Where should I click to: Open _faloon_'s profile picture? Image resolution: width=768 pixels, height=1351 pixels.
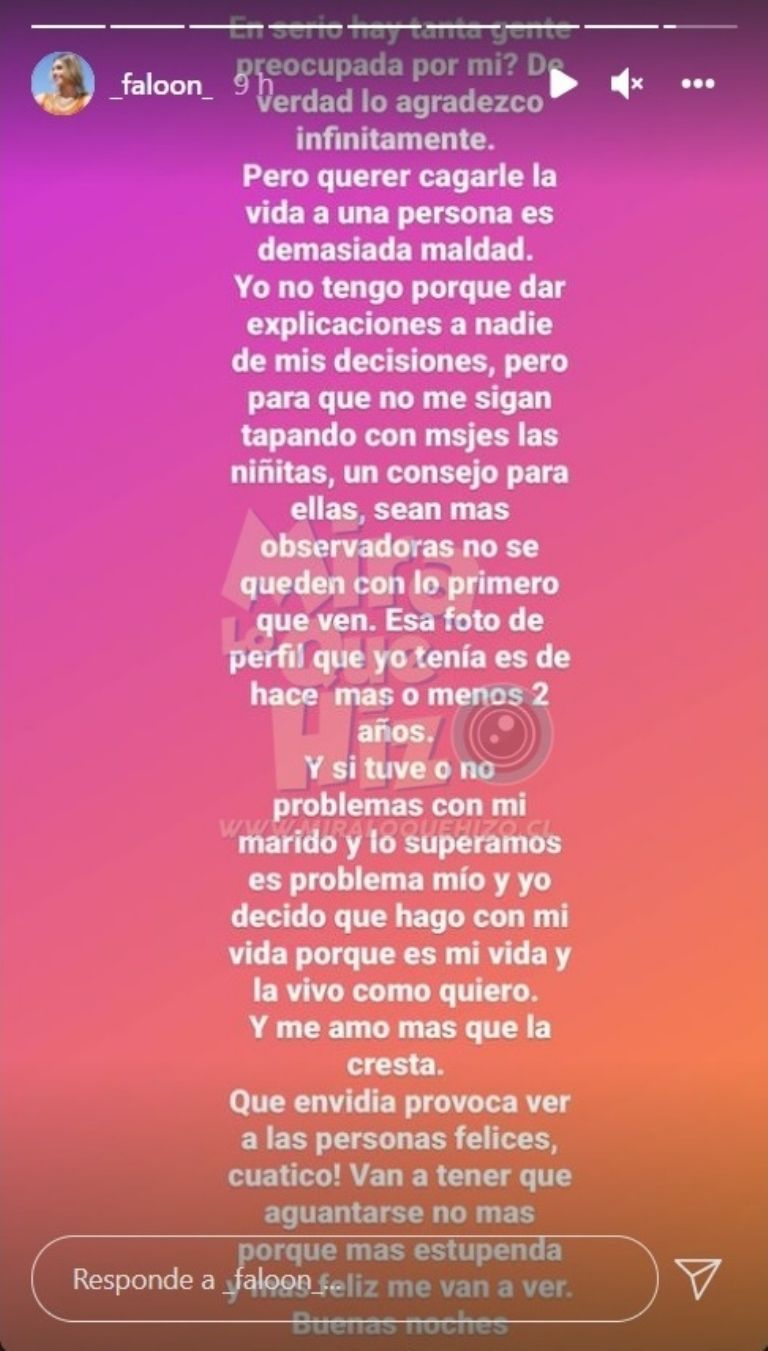pos(63,84)
